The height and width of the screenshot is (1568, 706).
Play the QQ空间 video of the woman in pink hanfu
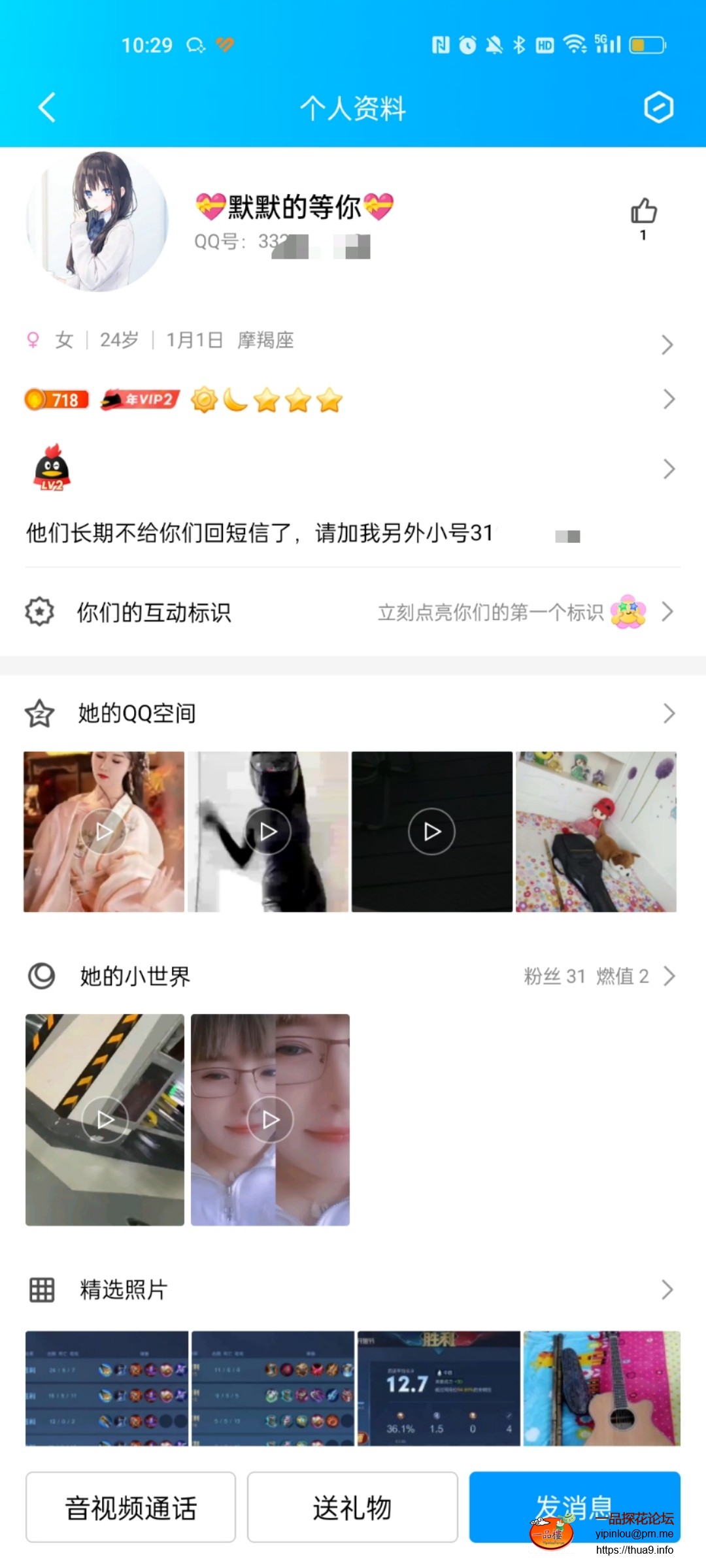click(x=104, y=832)
